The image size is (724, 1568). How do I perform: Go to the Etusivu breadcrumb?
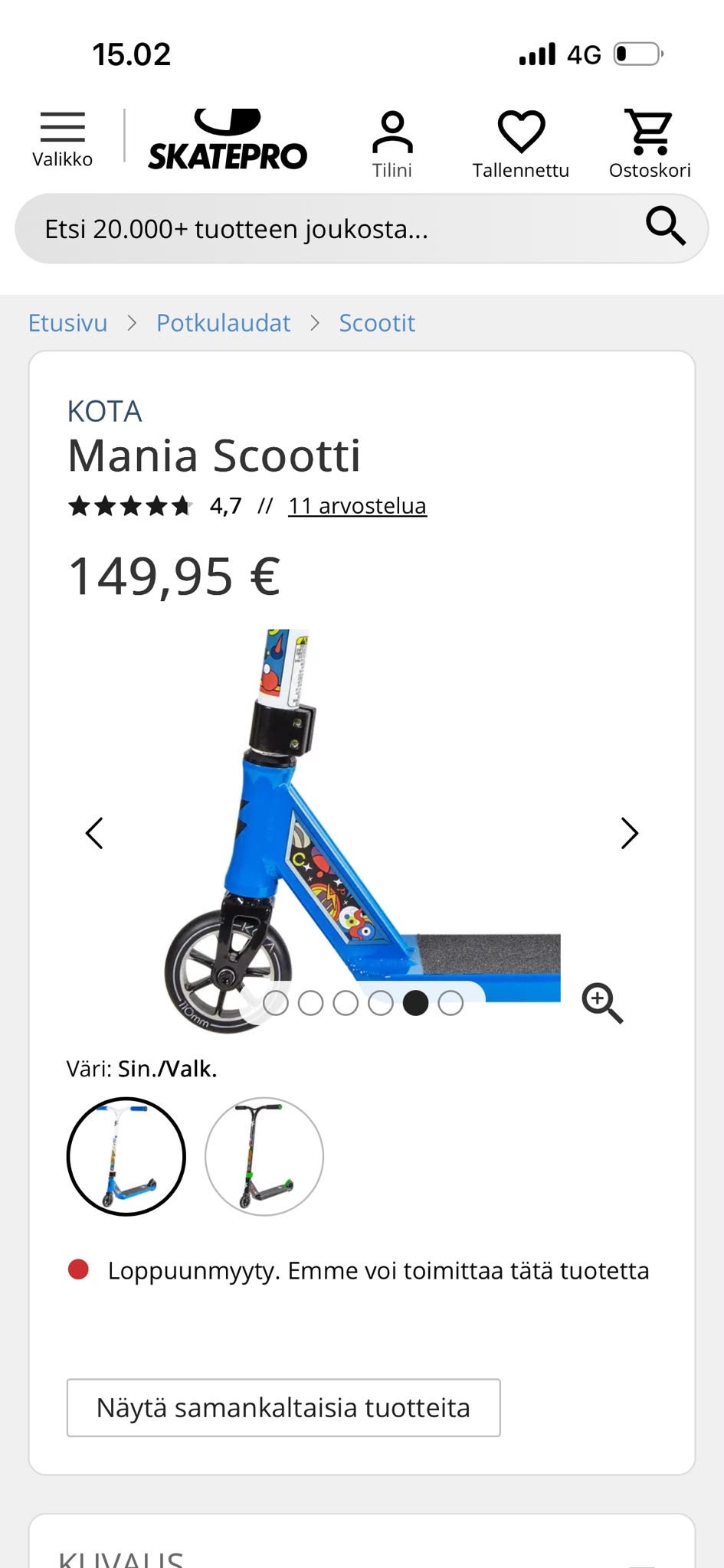click(x=67, y=323)
